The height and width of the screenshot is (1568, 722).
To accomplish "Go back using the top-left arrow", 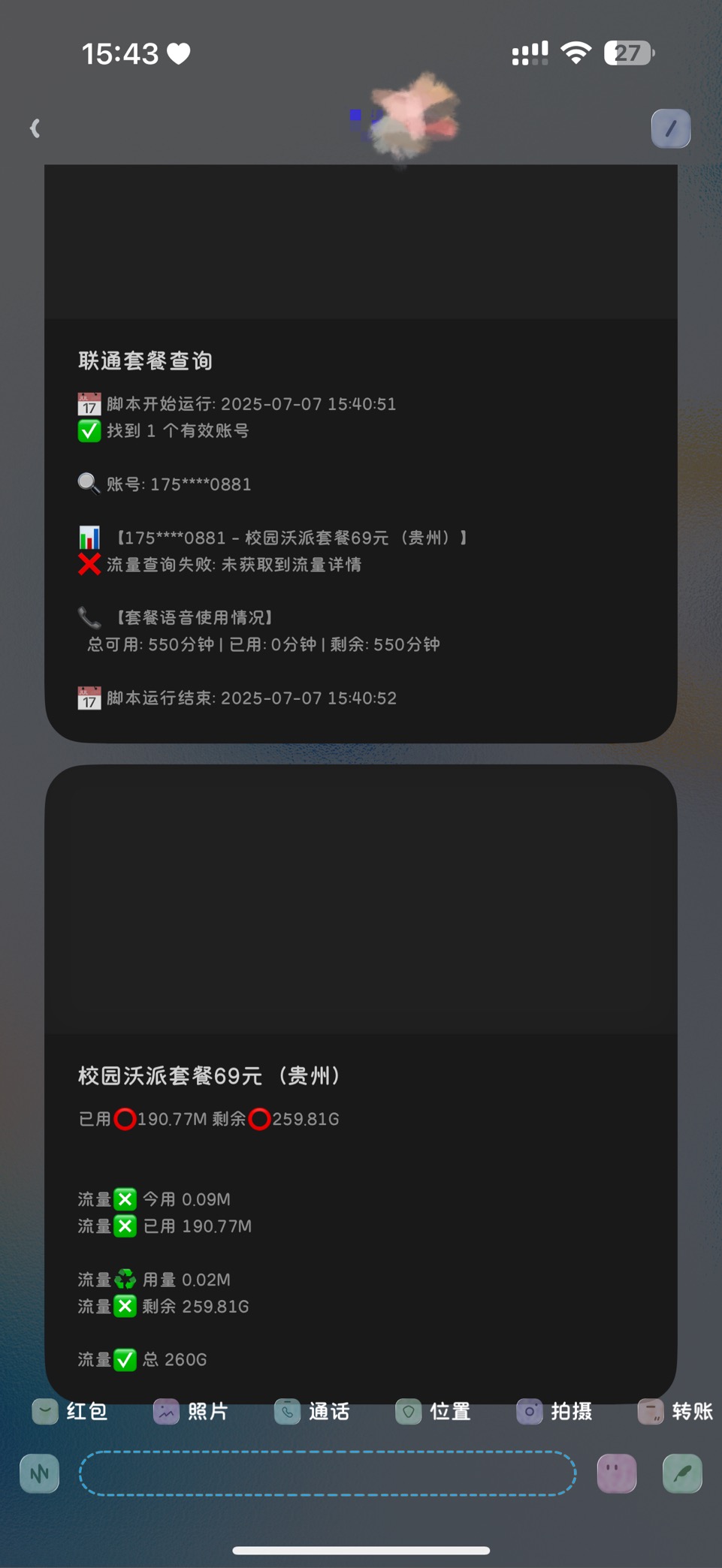I will click(35, 128).
